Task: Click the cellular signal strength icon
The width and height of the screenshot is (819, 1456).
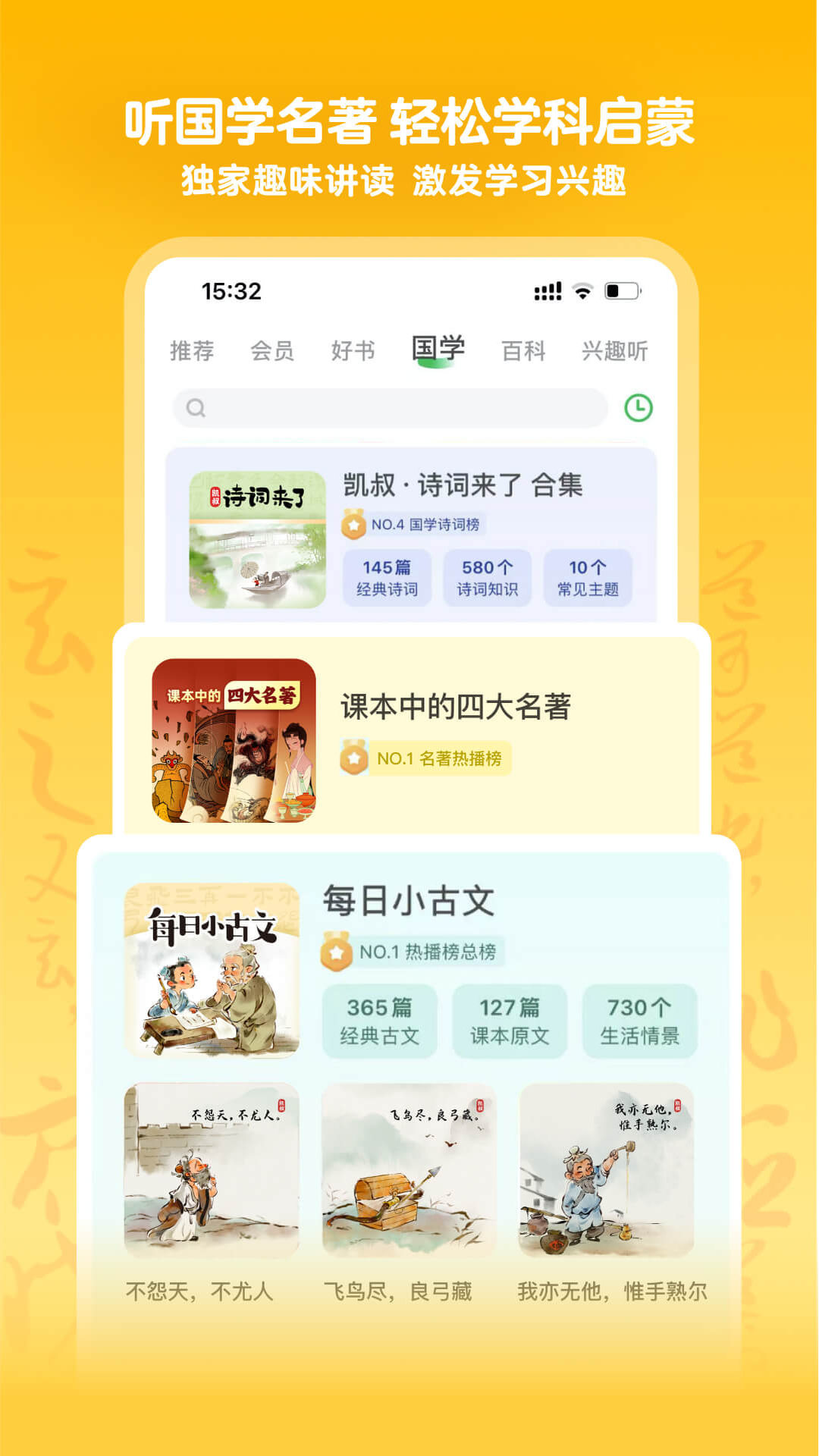Action: point(548,289)
